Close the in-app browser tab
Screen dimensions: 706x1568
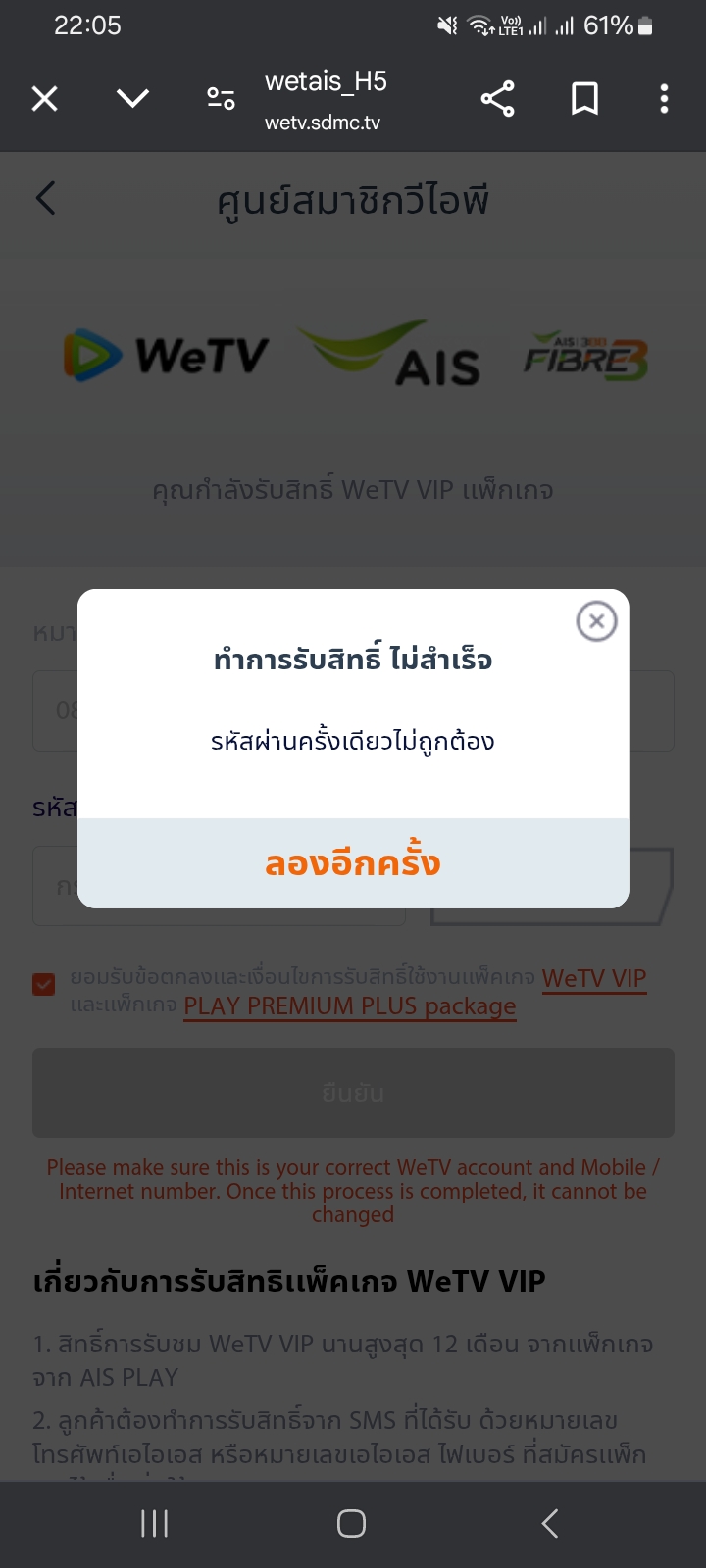point(45,99)
